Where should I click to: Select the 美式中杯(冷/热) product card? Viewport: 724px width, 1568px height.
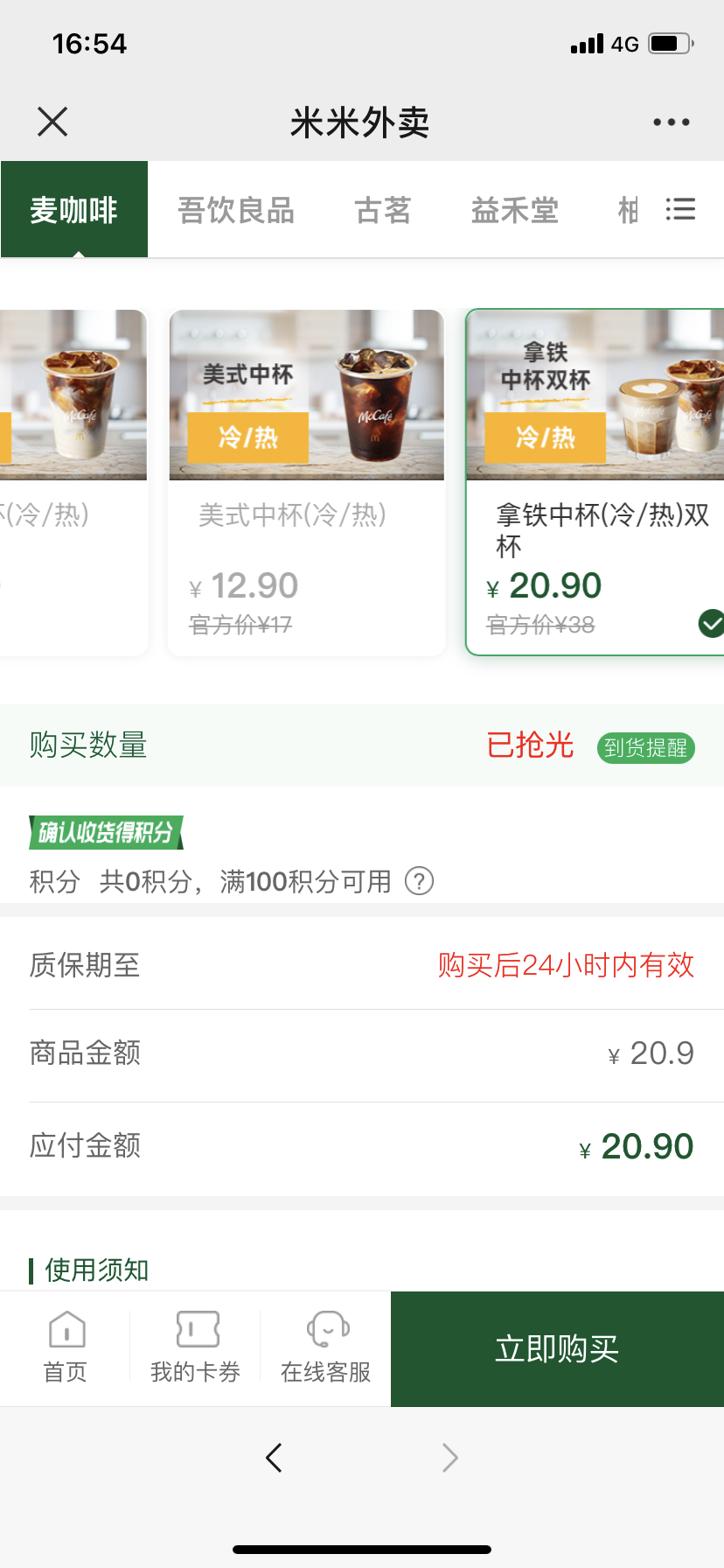[306, 481]
